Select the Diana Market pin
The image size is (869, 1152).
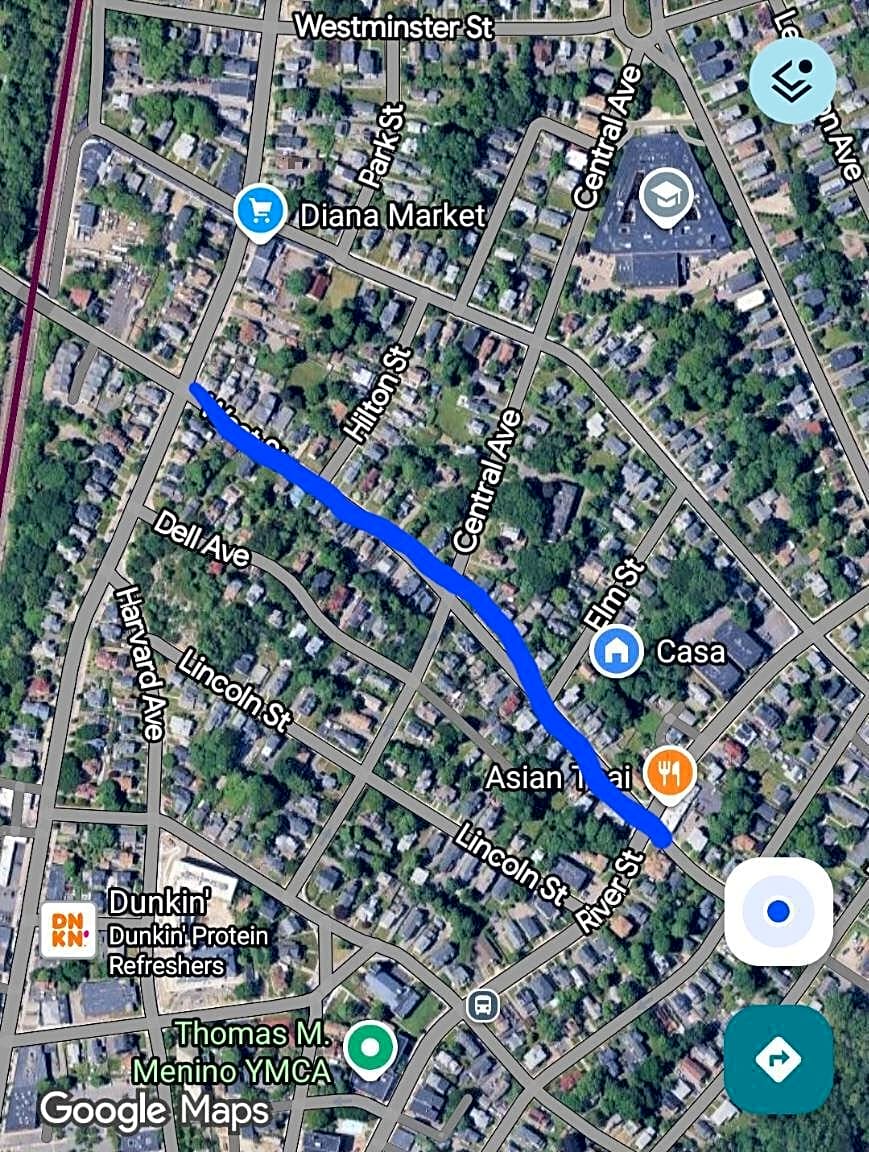point(260,212)
